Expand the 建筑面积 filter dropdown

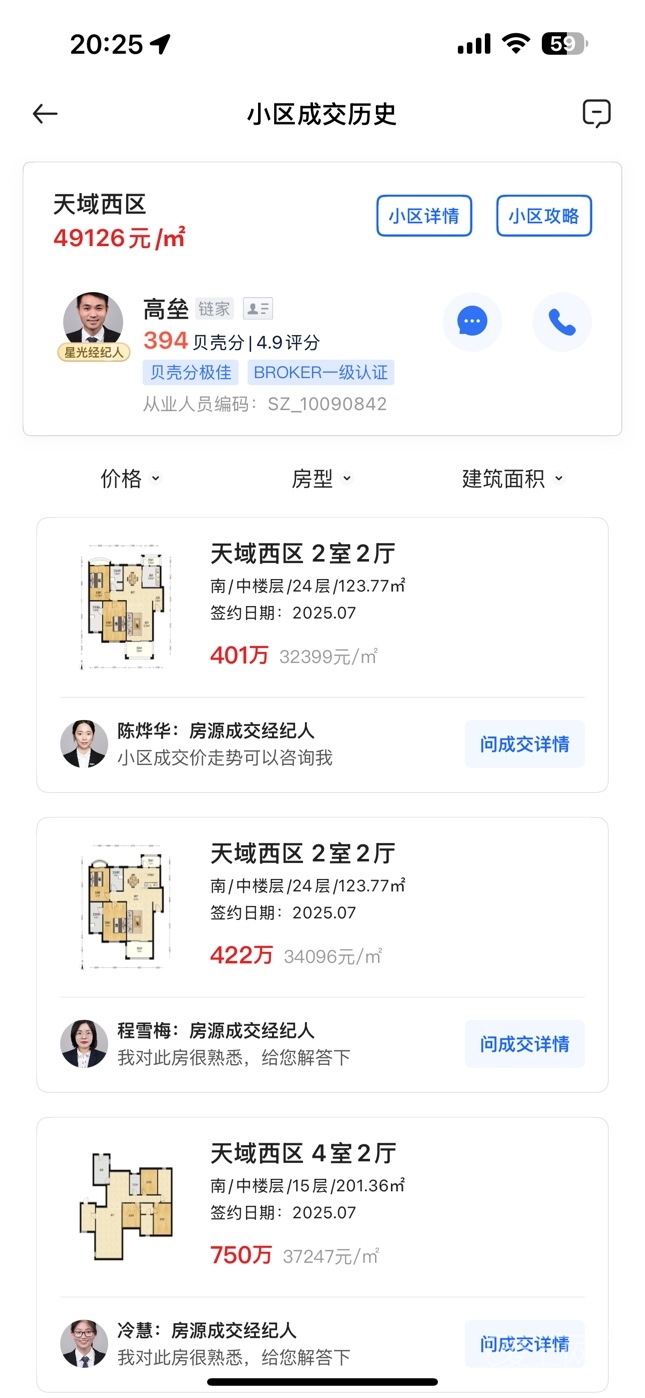pos(512,479)
